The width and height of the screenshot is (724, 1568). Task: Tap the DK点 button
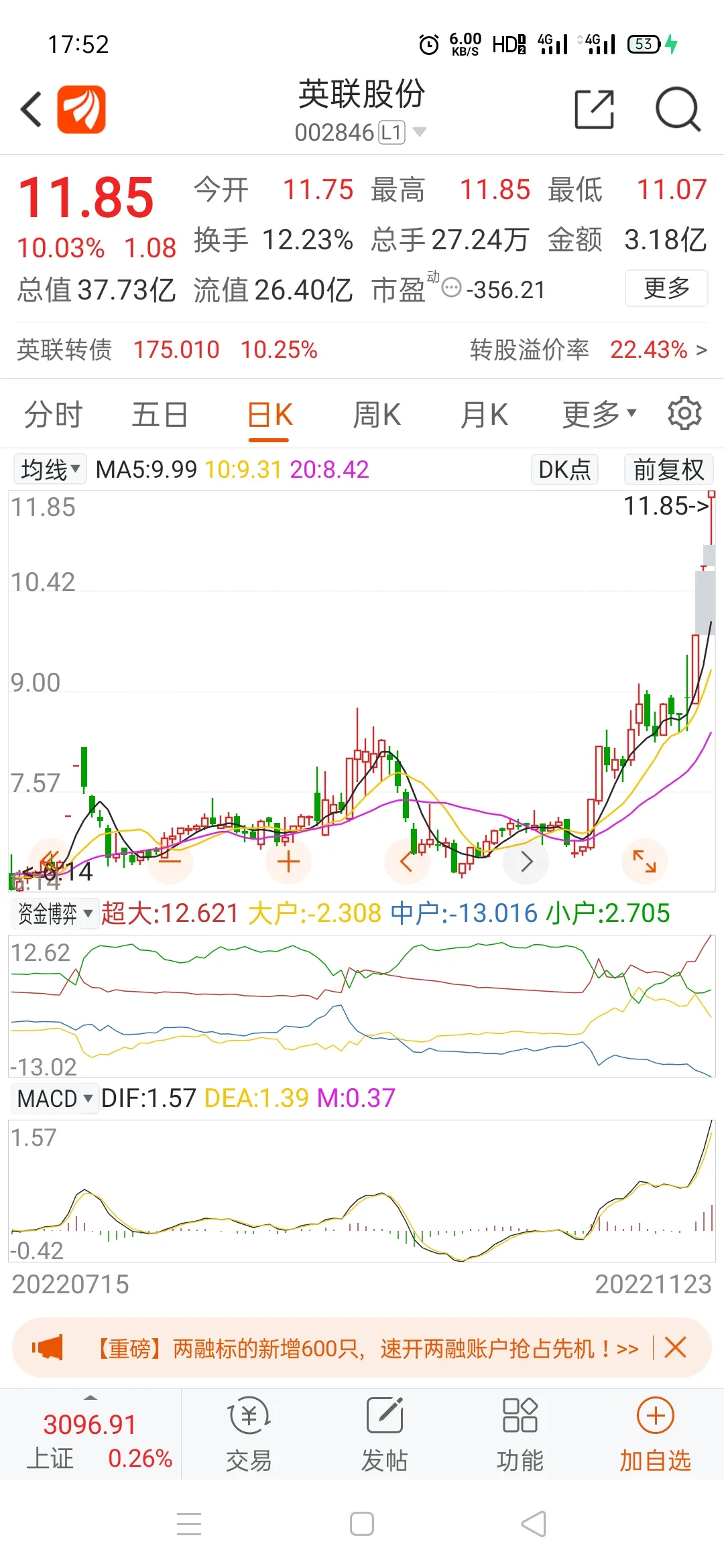pos(564,469)
